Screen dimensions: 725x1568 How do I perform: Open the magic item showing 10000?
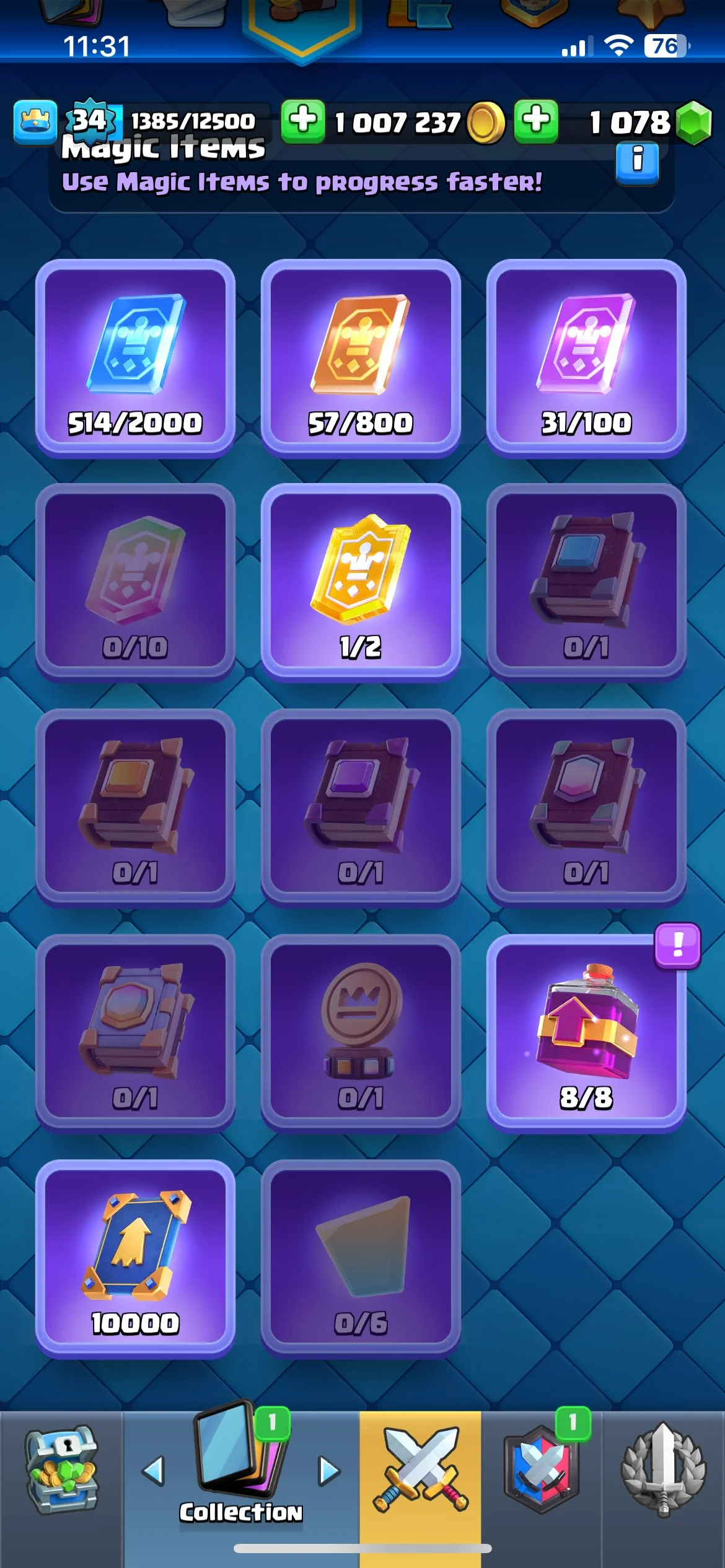(x=135, y=1258)
